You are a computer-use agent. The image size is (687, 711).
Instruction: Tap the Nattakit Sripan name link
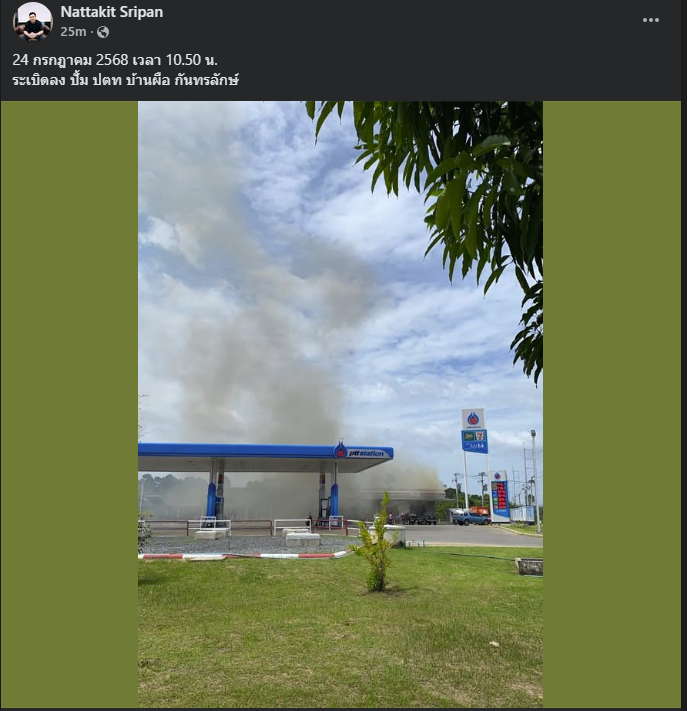pyautogui.click(x=111, y=12)
